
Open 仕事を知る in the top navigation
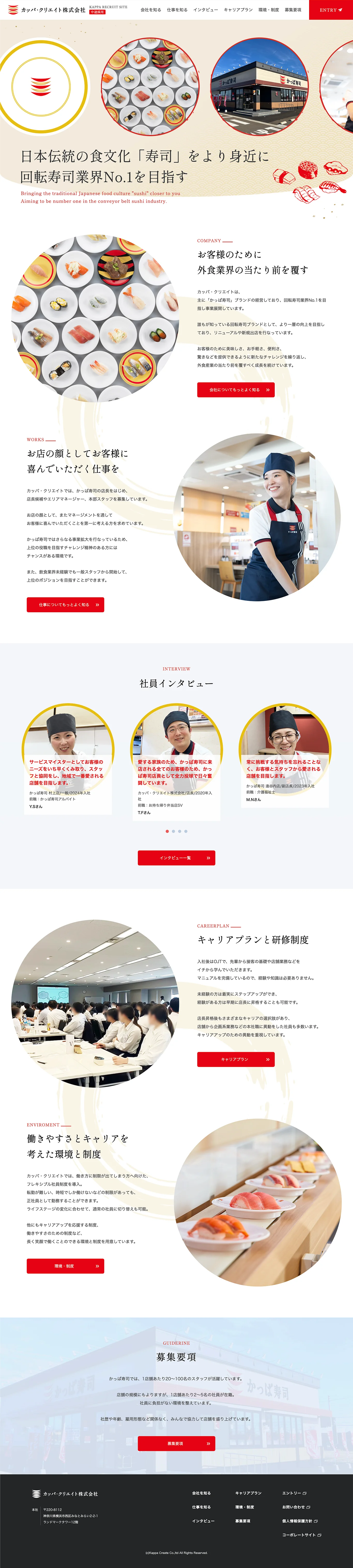point(177,10)
